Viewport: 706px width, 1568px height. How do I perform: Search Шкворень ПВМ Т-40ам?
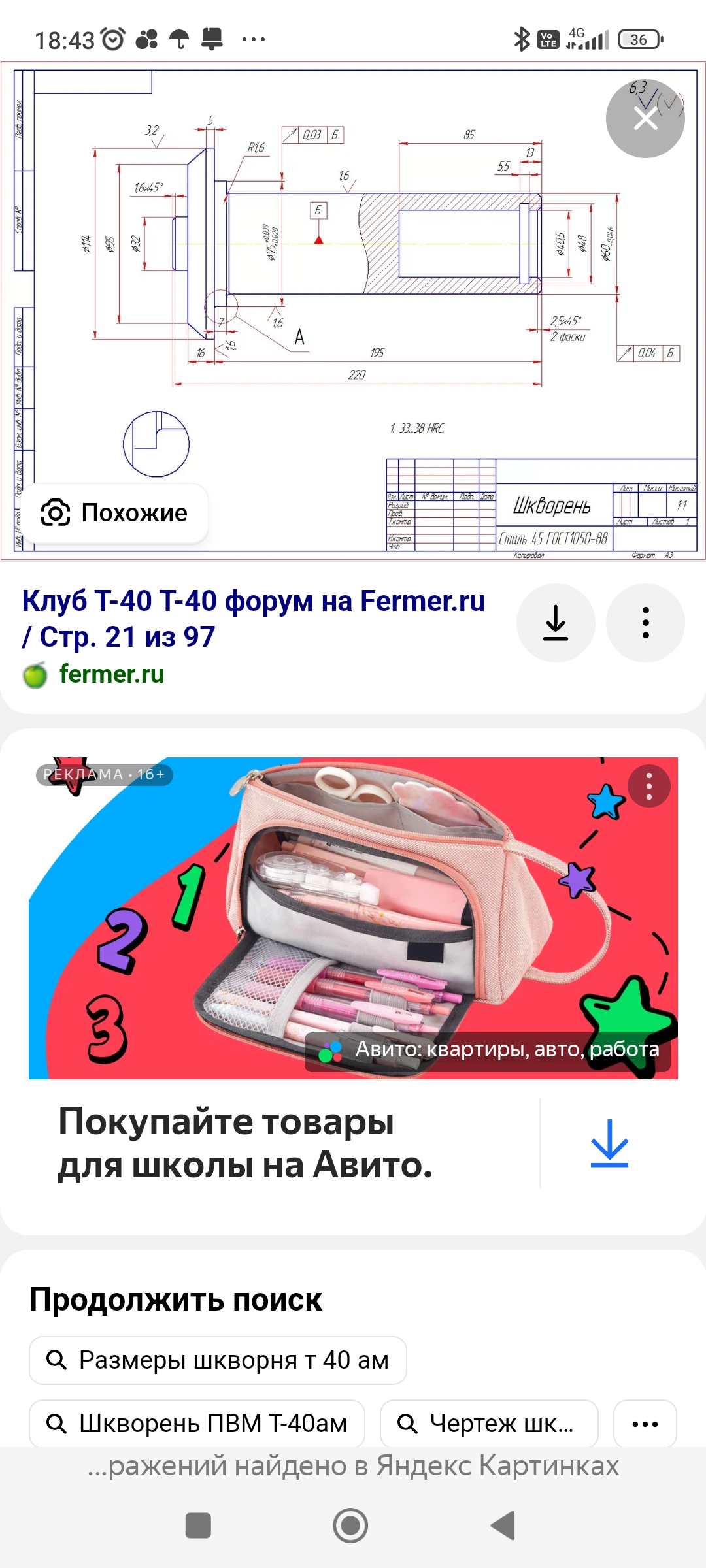coord(197,1423)
